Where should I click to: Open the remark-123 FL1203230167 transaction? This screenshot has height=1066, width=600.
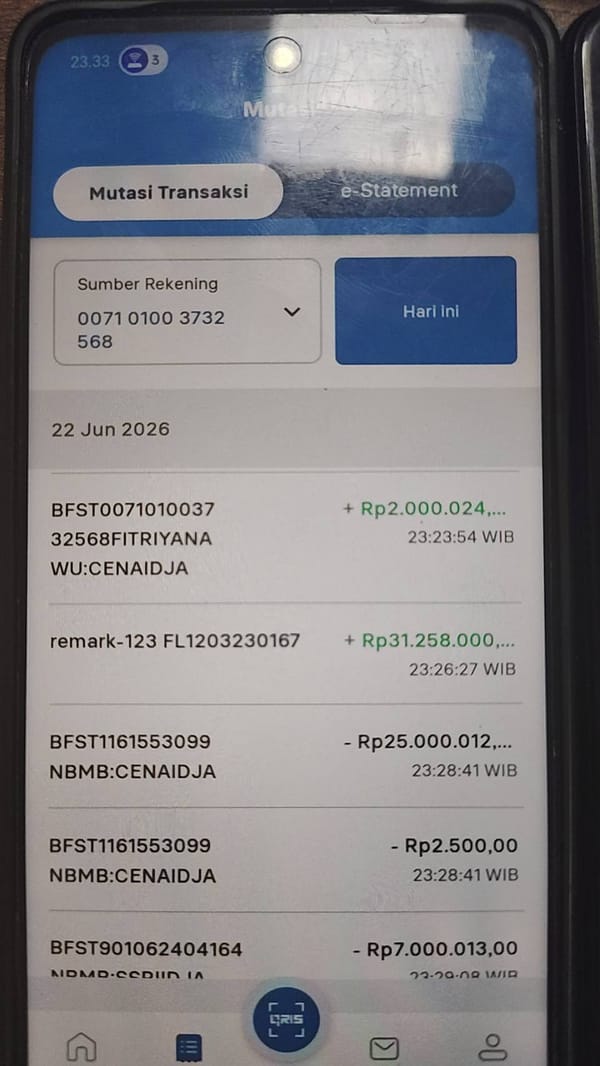click(285, 654)
